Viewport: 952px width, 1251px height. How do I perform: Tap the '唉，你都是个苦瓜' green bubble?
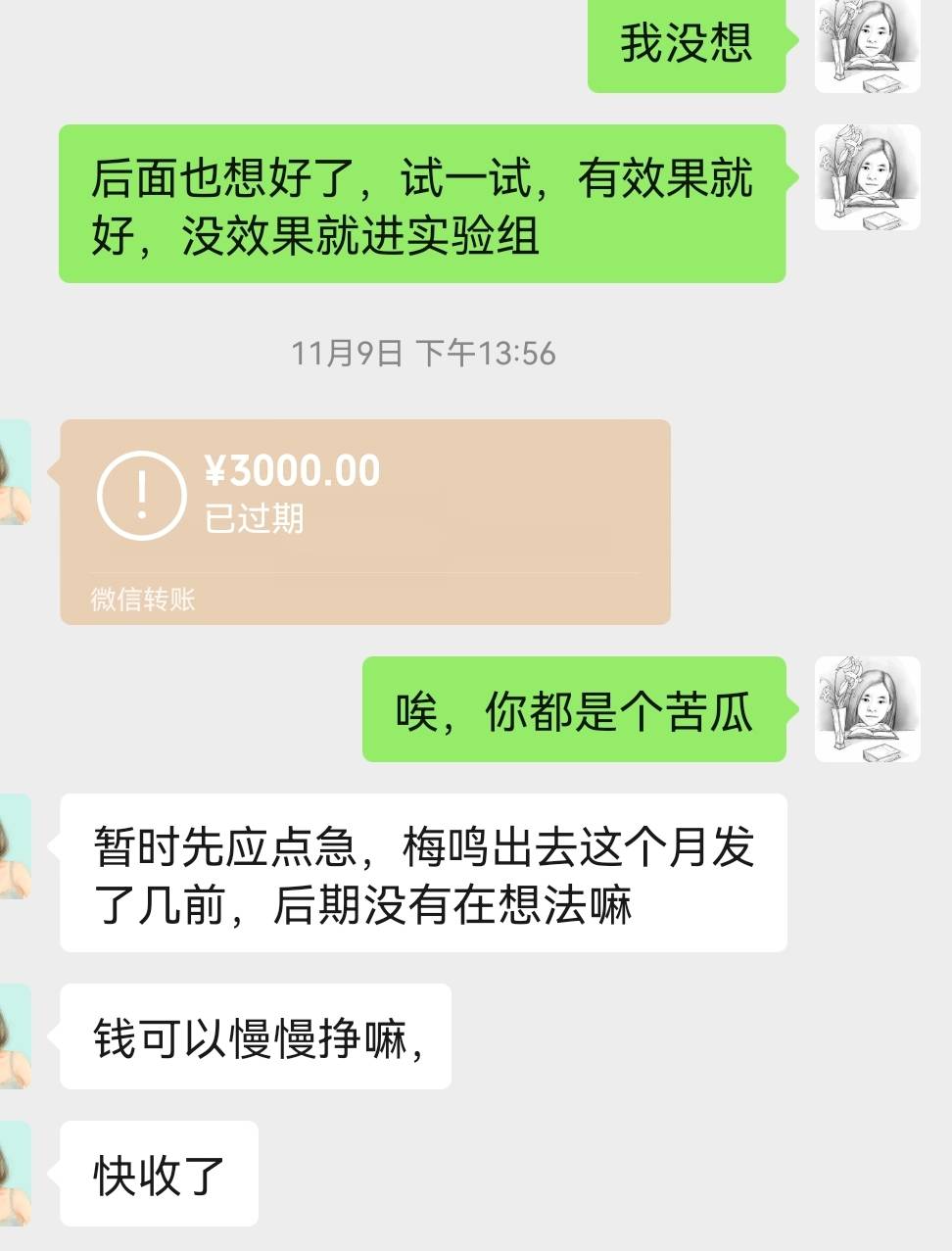574,709
